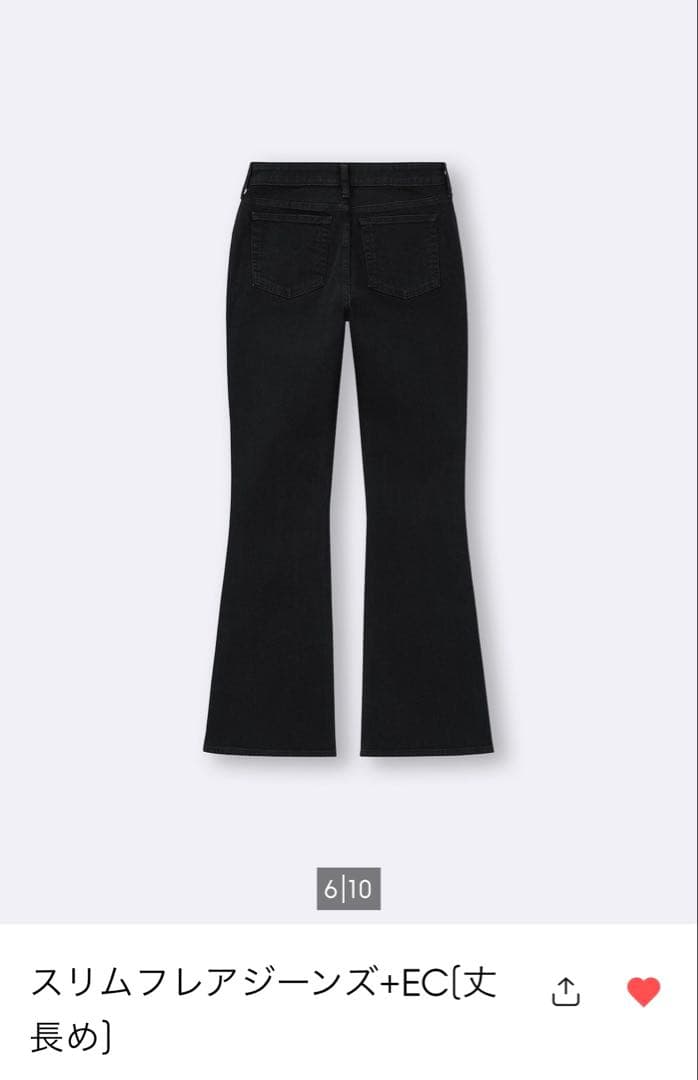The height and width of the screenshot is (1080, 698).
Task: Remove the jeans from favorites
Action: (643, 991)
